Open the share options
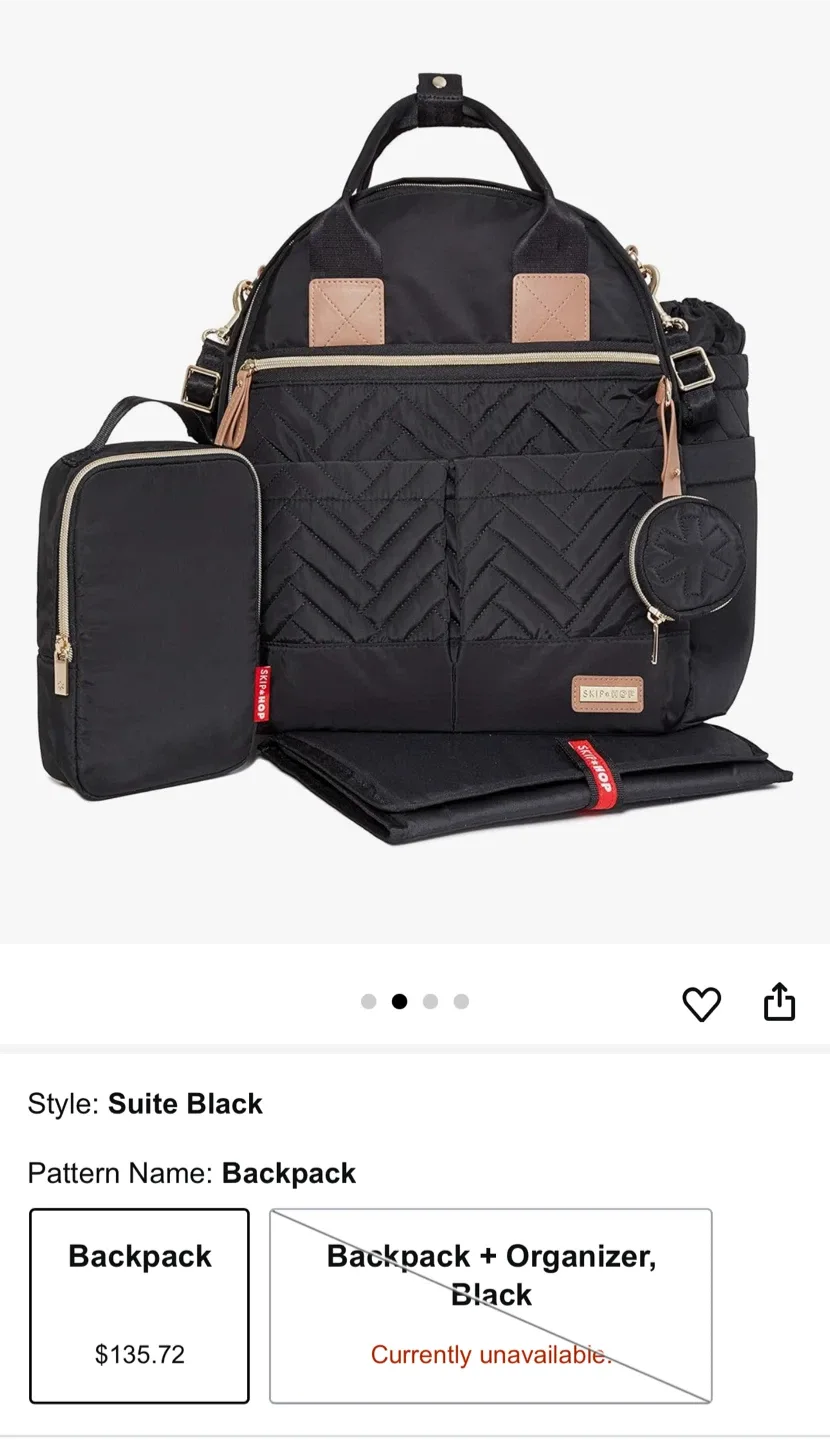Image resolution: width=830 pixels, height=1440 pixels. point(779,1002)
